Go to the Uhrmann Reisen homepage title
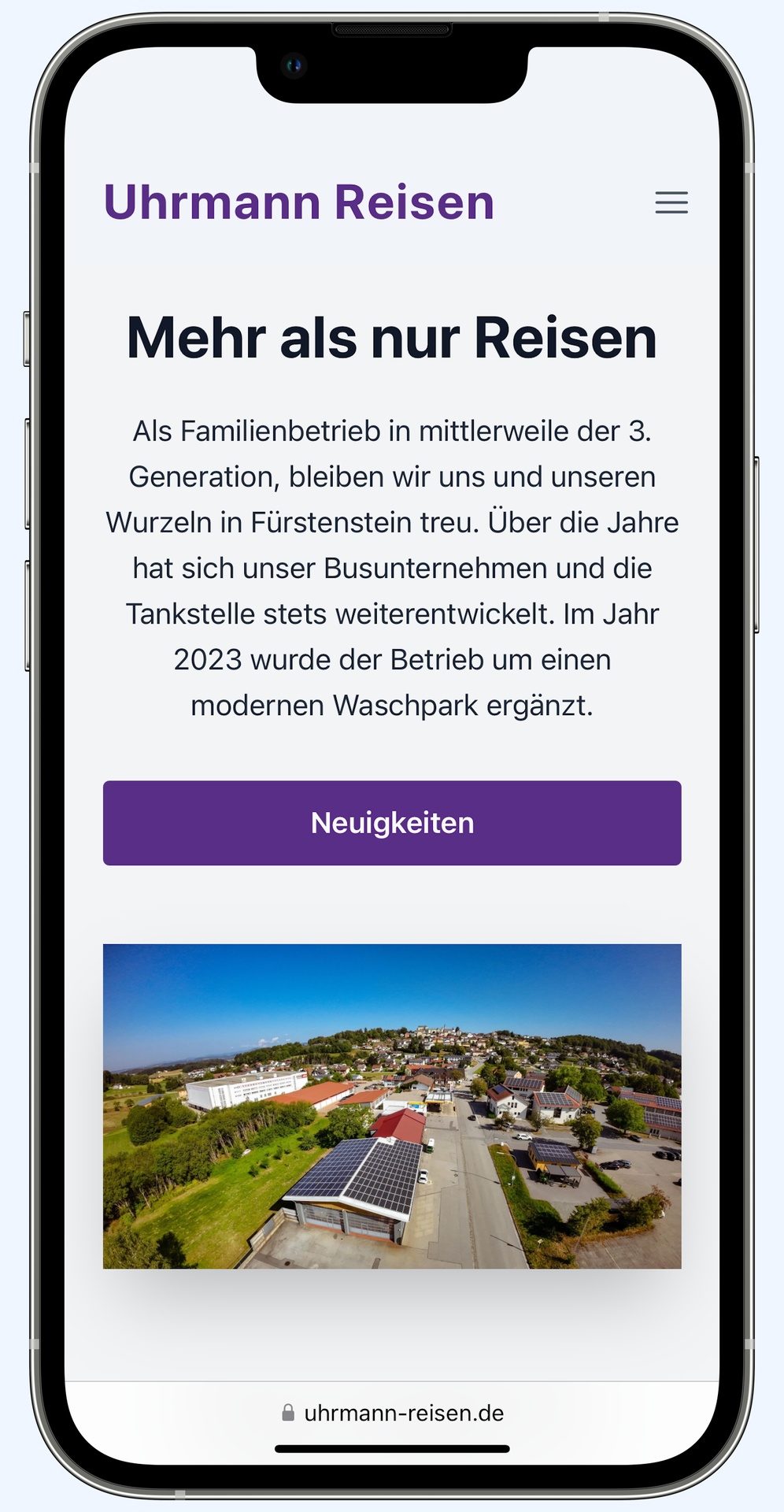The width and height of the screenshot is (784, 1512). (x=299, y=202)
